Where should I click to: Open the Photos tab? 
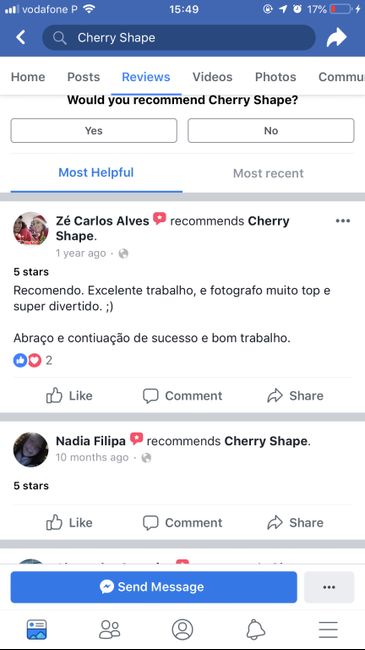click(x=275, y=77)
